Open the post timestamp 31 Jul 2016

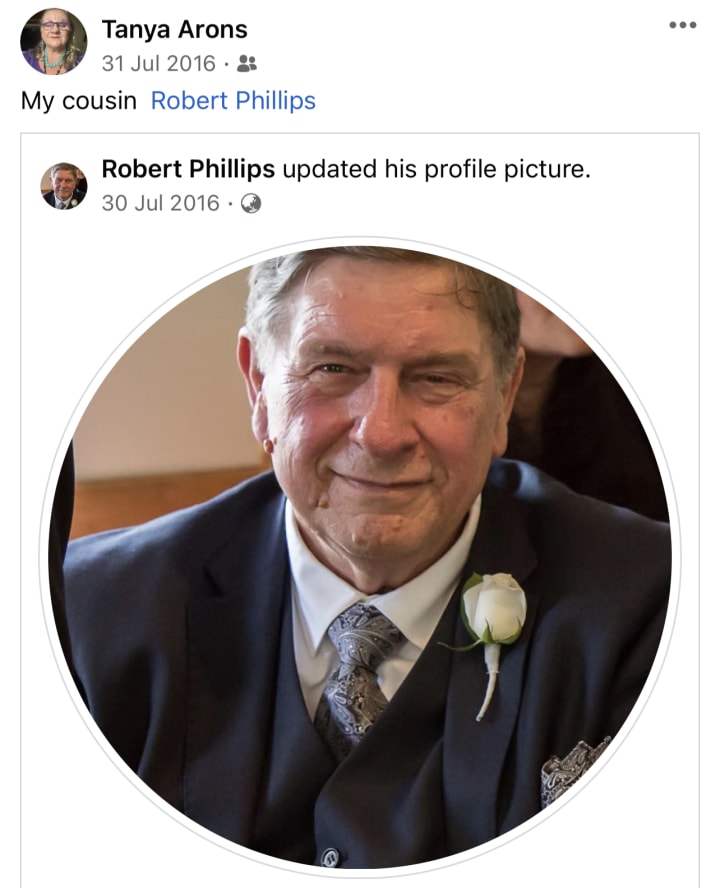tap(158, 63)
